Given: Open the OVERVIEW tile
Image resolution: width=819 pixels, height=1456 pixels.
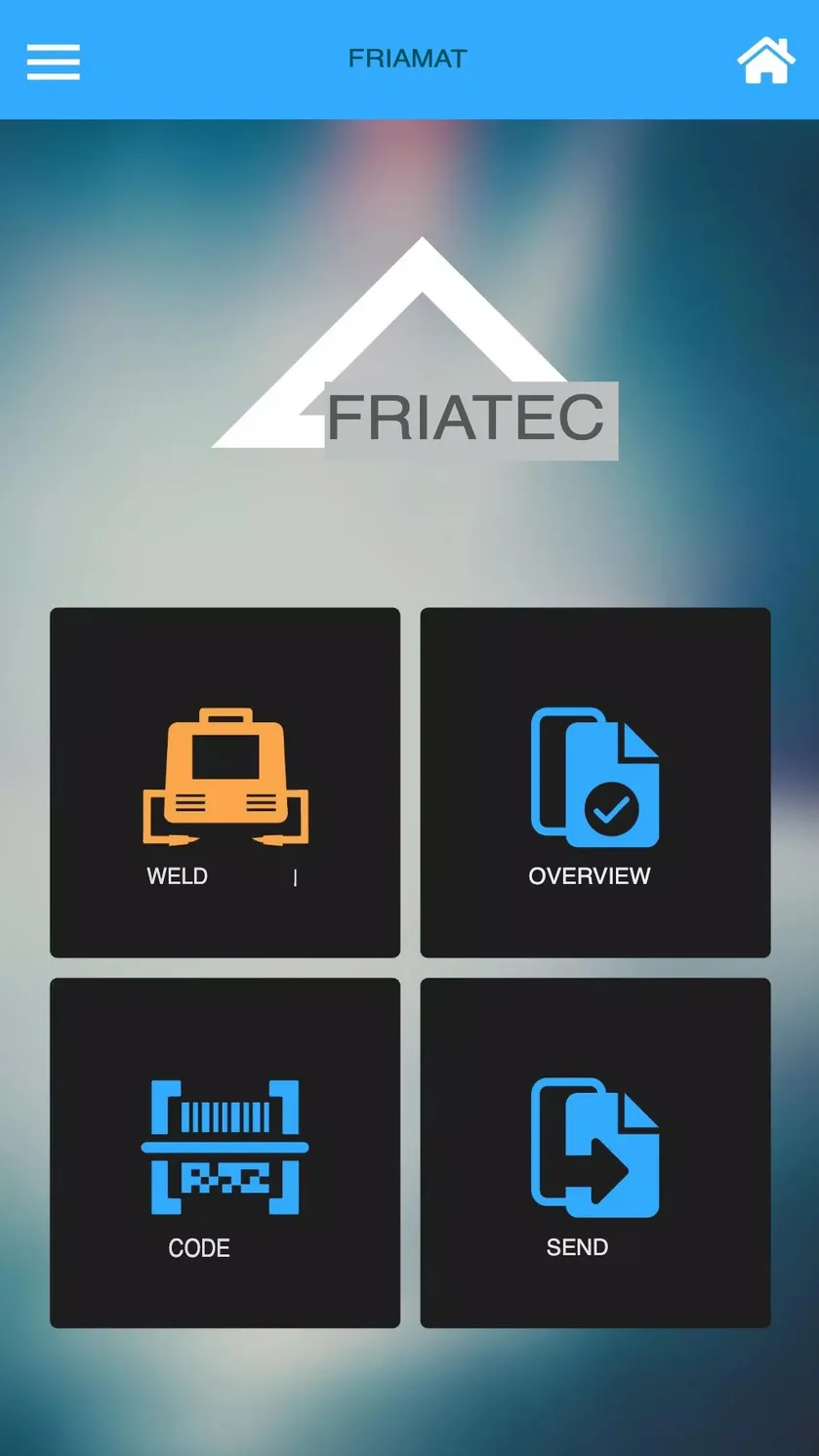Looking at the screenshot, I should [595, 783].
